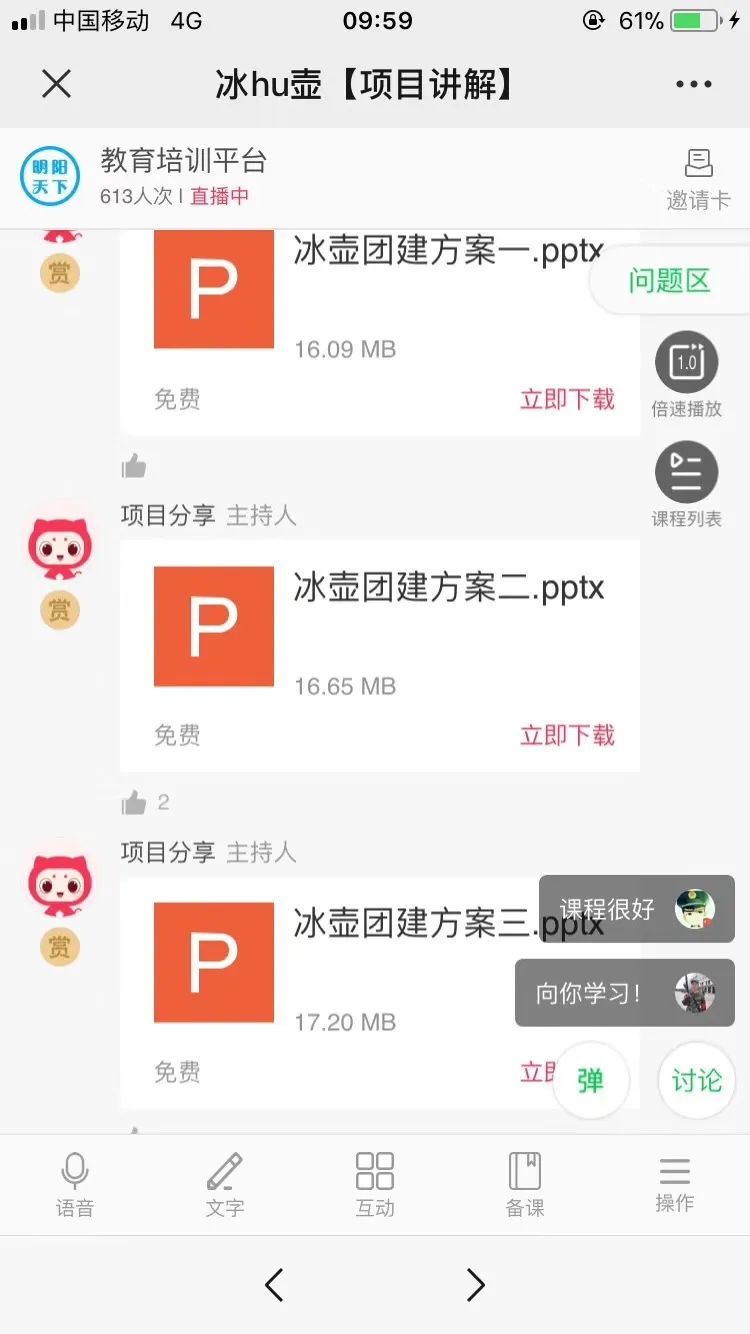Viewport: 750px width, 1334px height.
Task: Tap the 明阳天下 platform avatar
Action: (x=49, y=176)
